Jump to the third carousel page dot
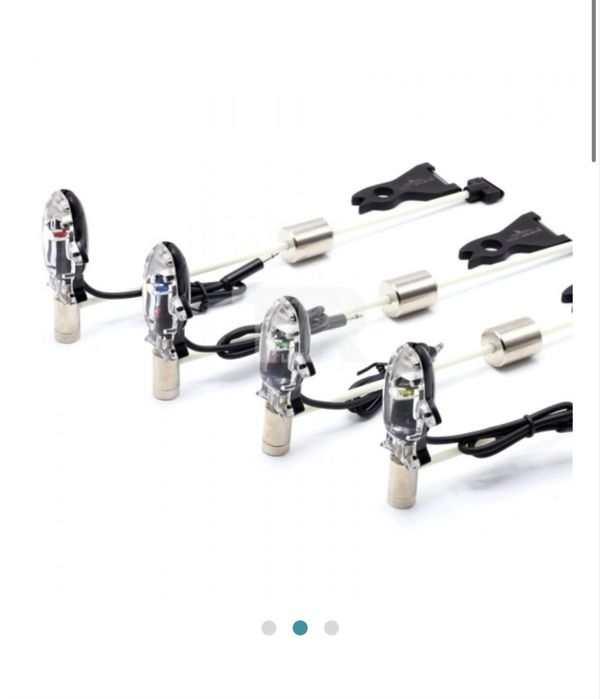 point(331,628)
